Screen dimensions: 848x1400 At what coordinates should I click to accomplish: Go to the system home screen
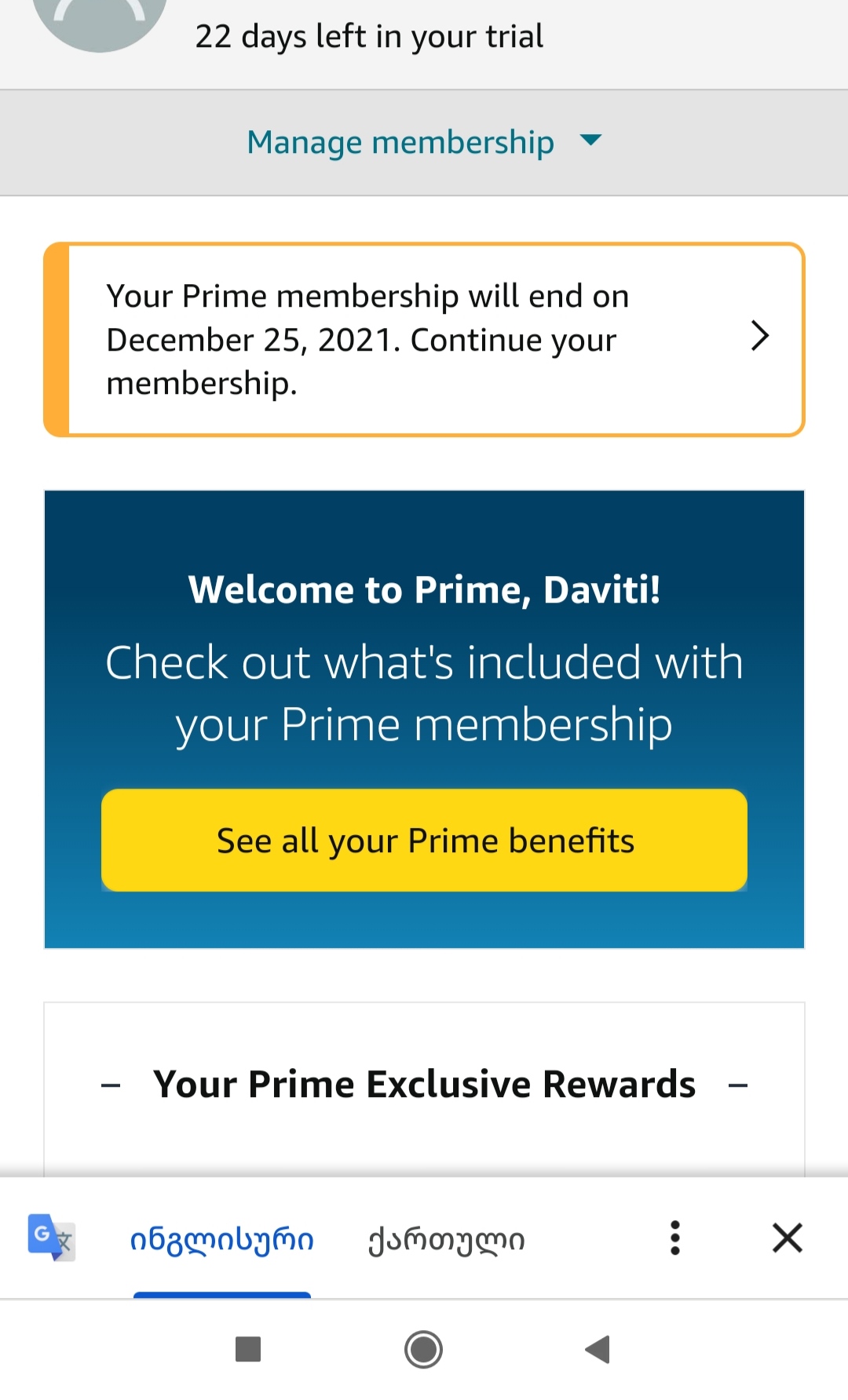(x=423, y=1349)
